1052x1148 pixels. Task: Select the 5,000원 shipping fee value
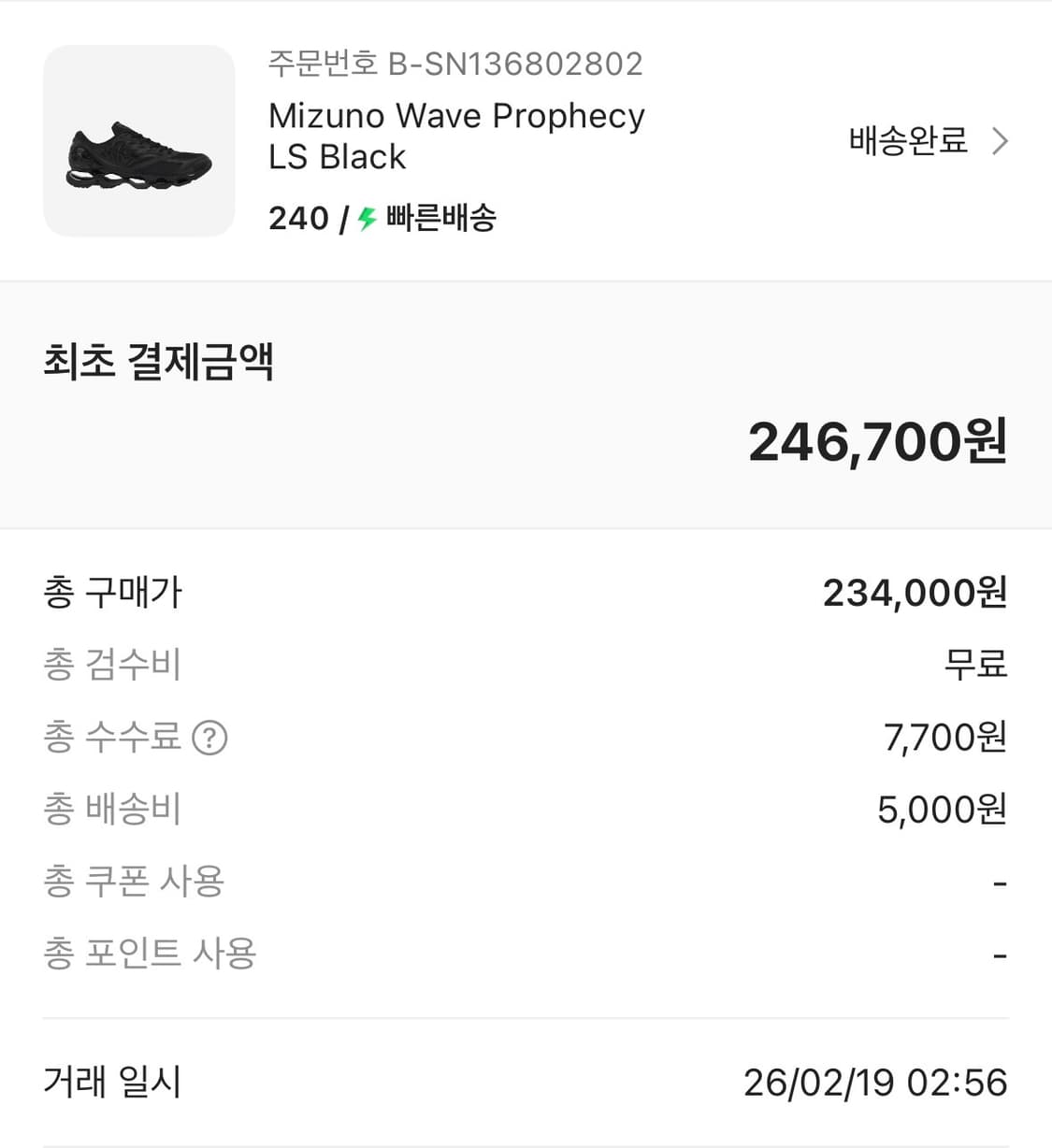[946, 810]
